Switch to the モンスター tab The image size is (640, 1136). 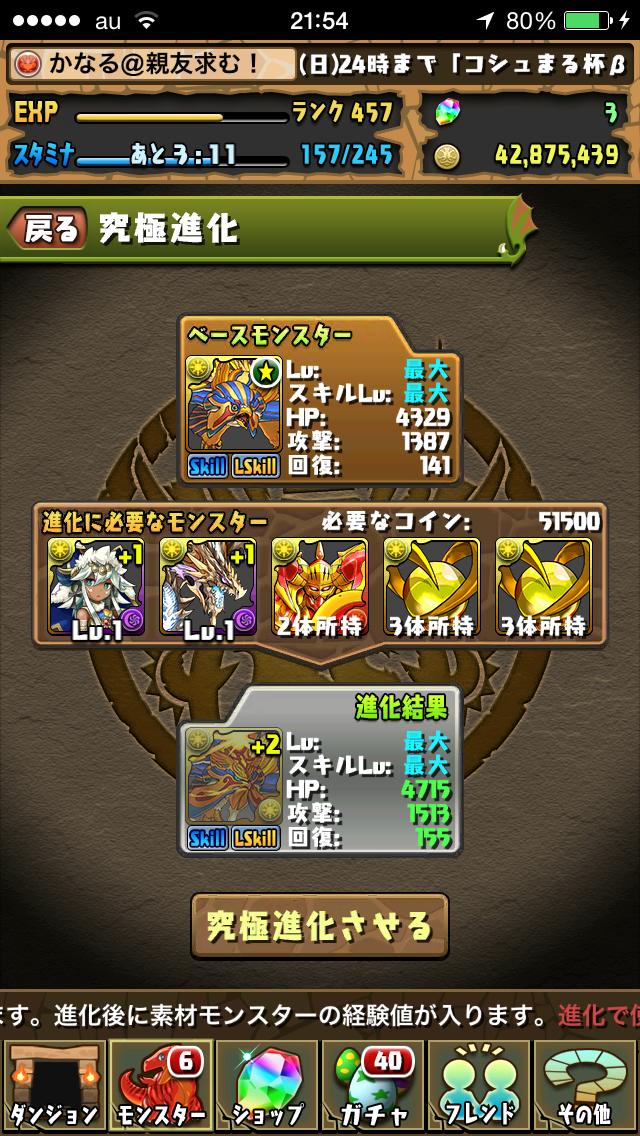pyautogui.click(x=158, y=1086)
